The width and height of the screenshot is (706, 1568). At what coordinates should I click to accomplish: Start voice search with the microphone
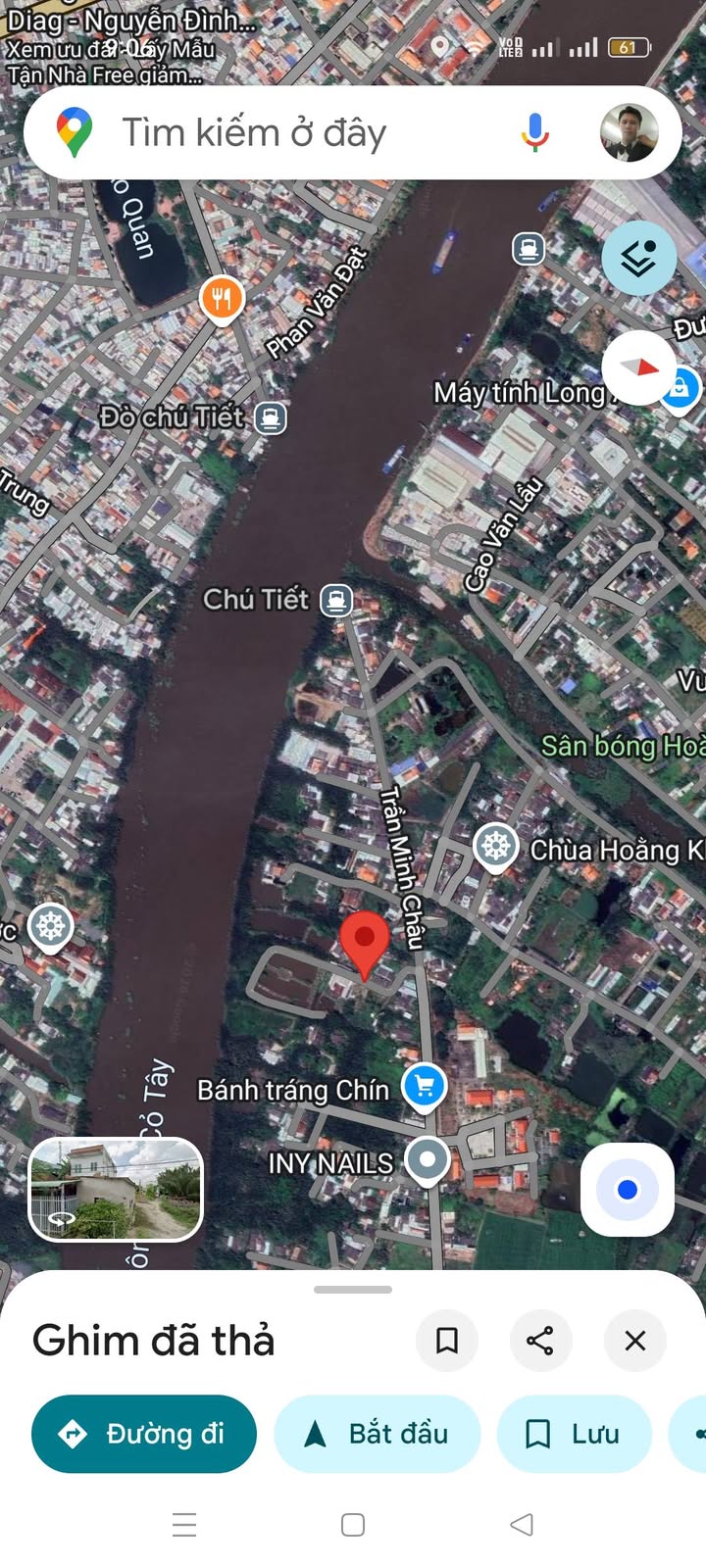pyautogui.click(x=535, y=132)
